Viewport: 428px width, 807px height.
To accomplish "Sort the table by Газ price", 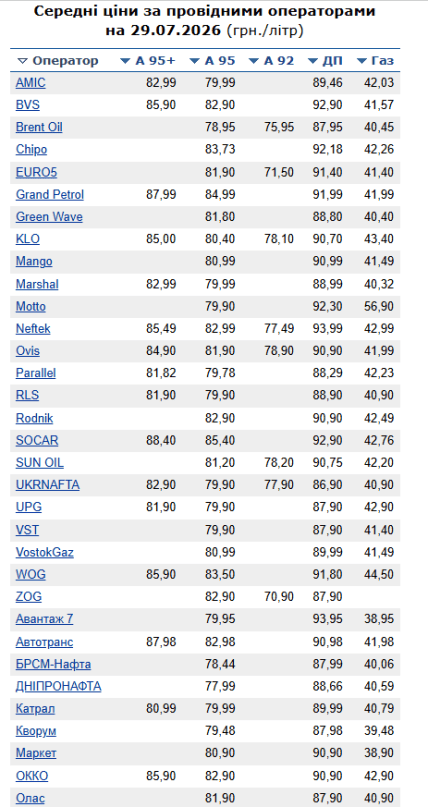I will [375, 61].
